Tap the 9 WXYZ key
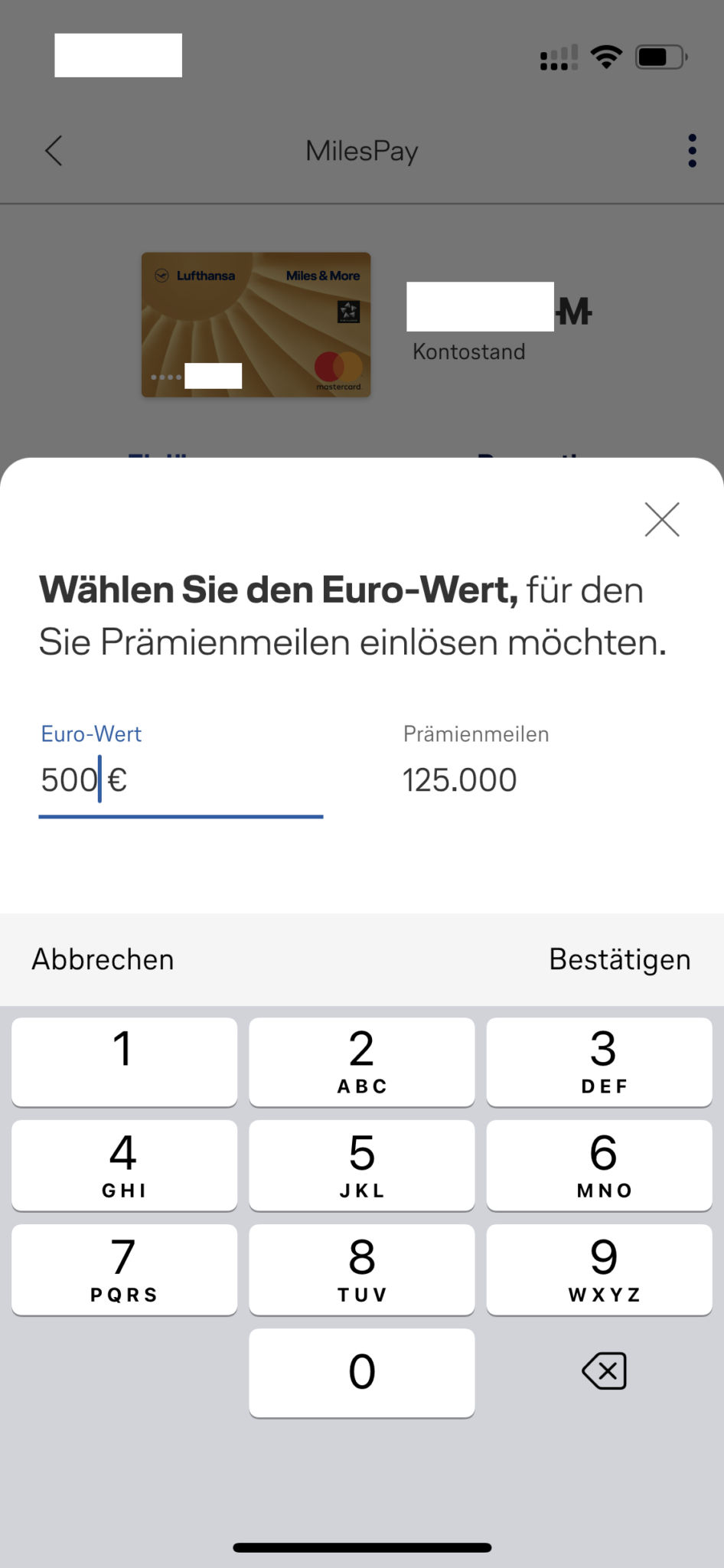This screenshot has width=724, height=1568. click(x=599, y=1269)
